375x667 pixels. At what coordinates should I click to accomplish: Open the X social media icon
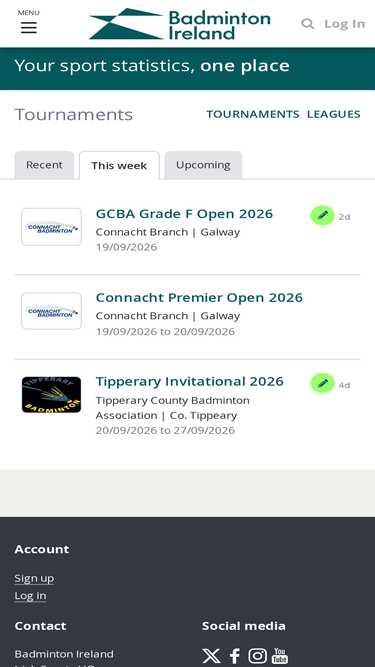(211, 656)
